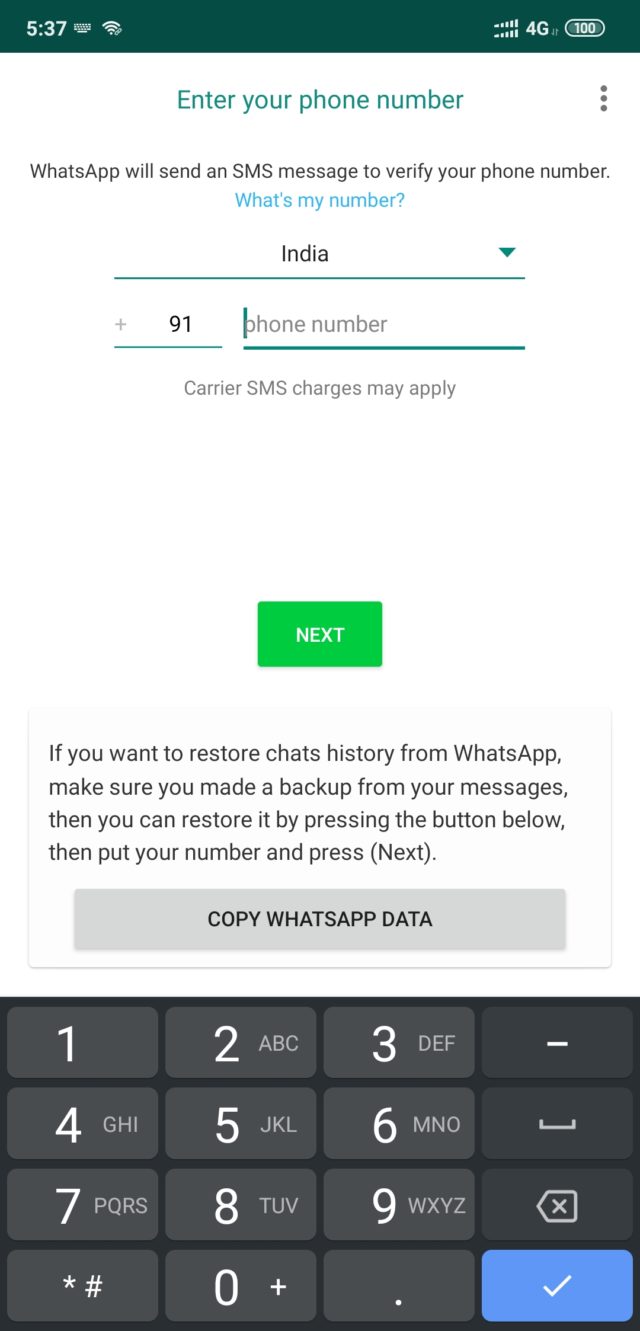The width and height of the screenshot is (640, 1331).
Task: Tap the green NEXT button
Action: (x=320, y=634)
